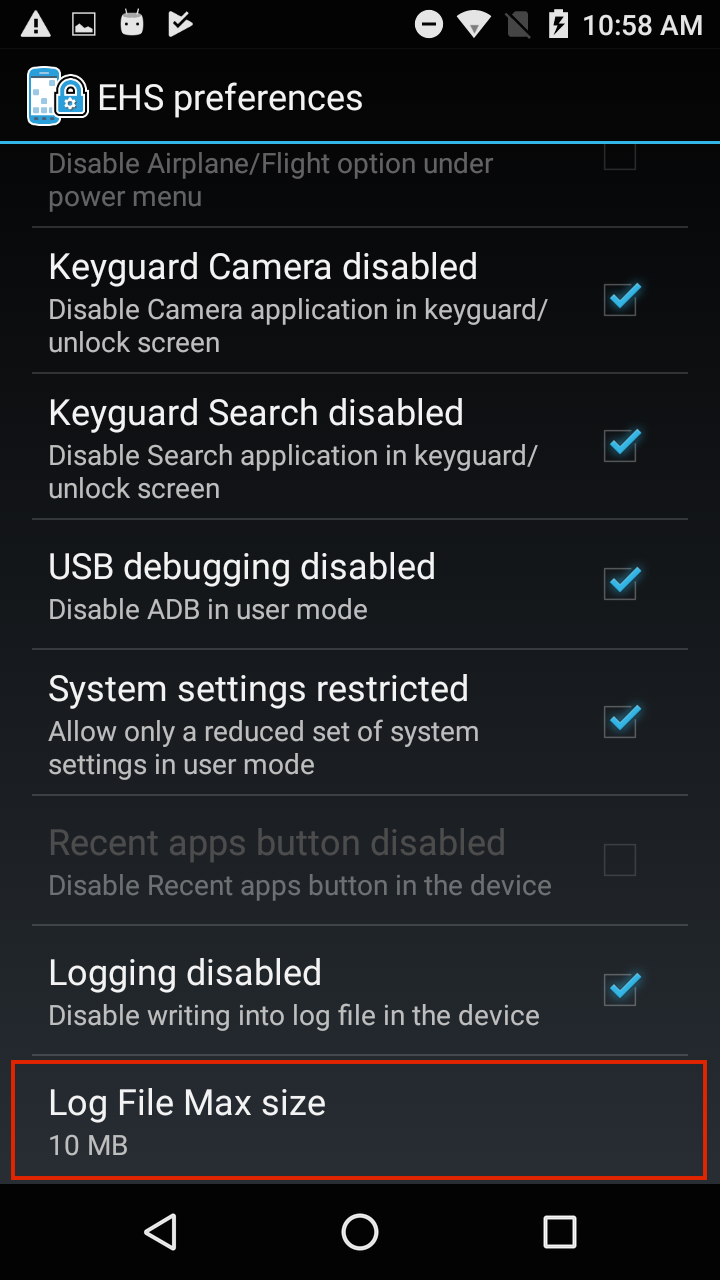Open the recent apps overview
Viewport: 720px width, 1280px height.
(560, 1232)
